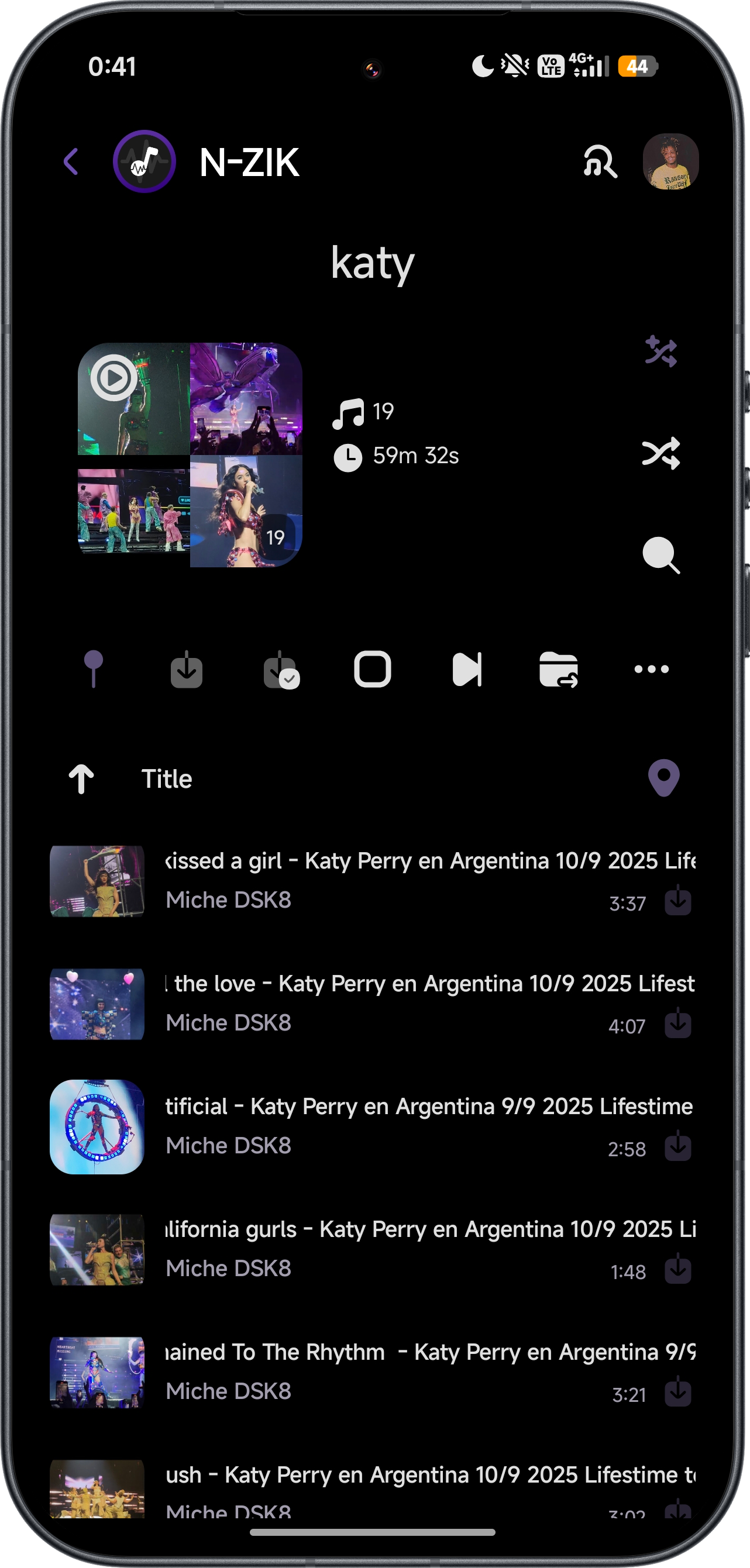This screenshot has width=750, height=1568.
Task: Open the three dots more menu
Action: [x=651, y=669]
